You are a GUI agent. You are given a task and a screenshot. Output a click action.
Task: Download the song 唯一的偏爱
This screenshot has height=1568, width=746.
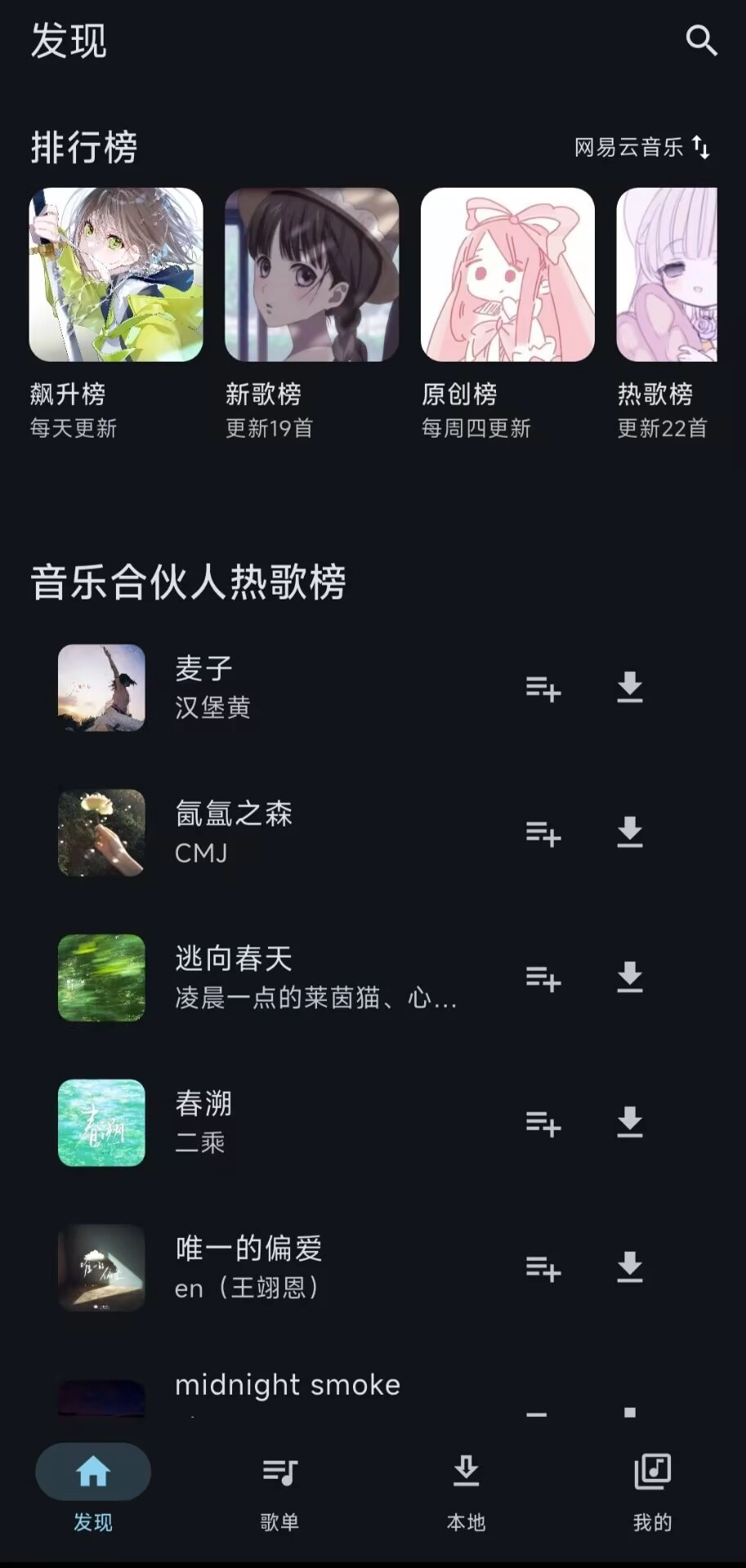point(629,1270)
